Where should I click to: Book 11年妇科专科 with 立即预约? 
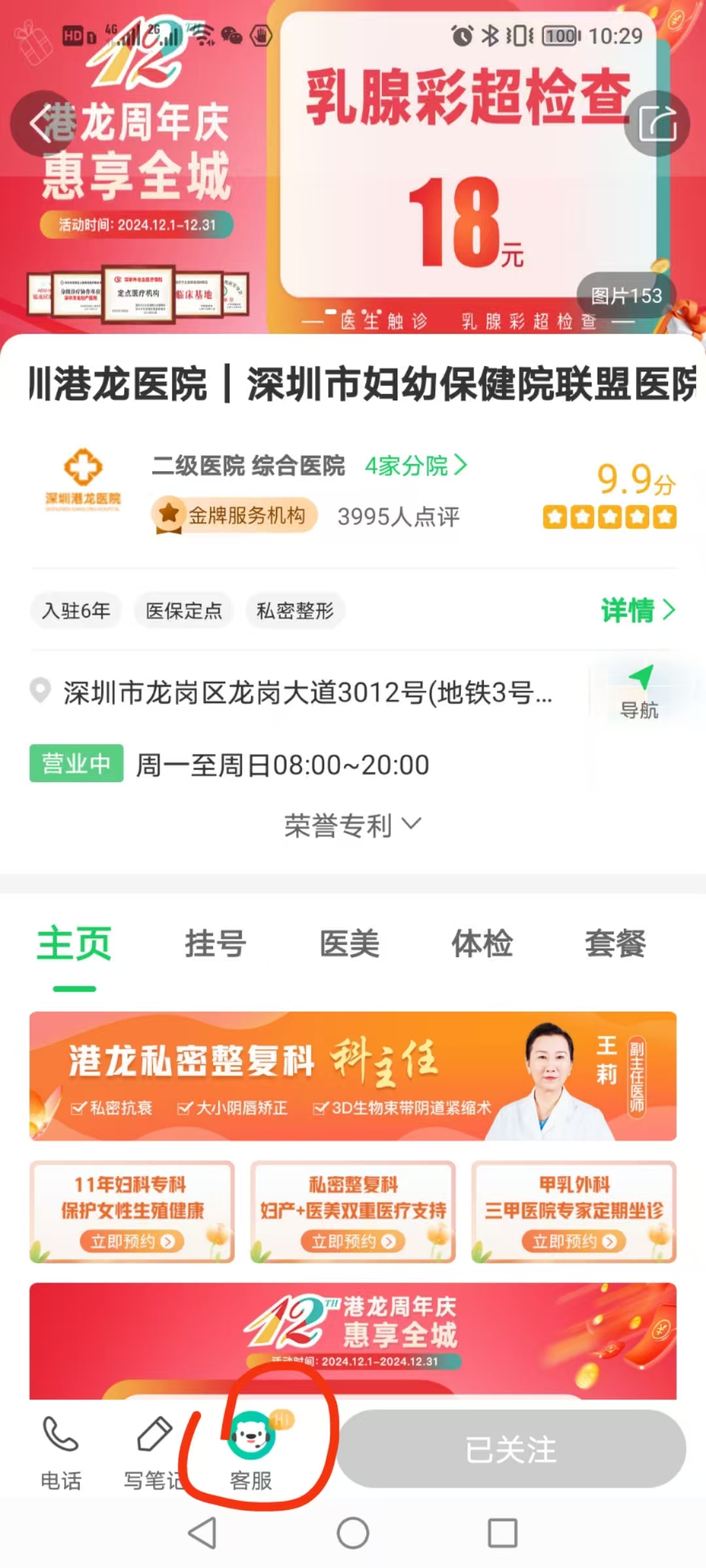[x=132, y=1241]
